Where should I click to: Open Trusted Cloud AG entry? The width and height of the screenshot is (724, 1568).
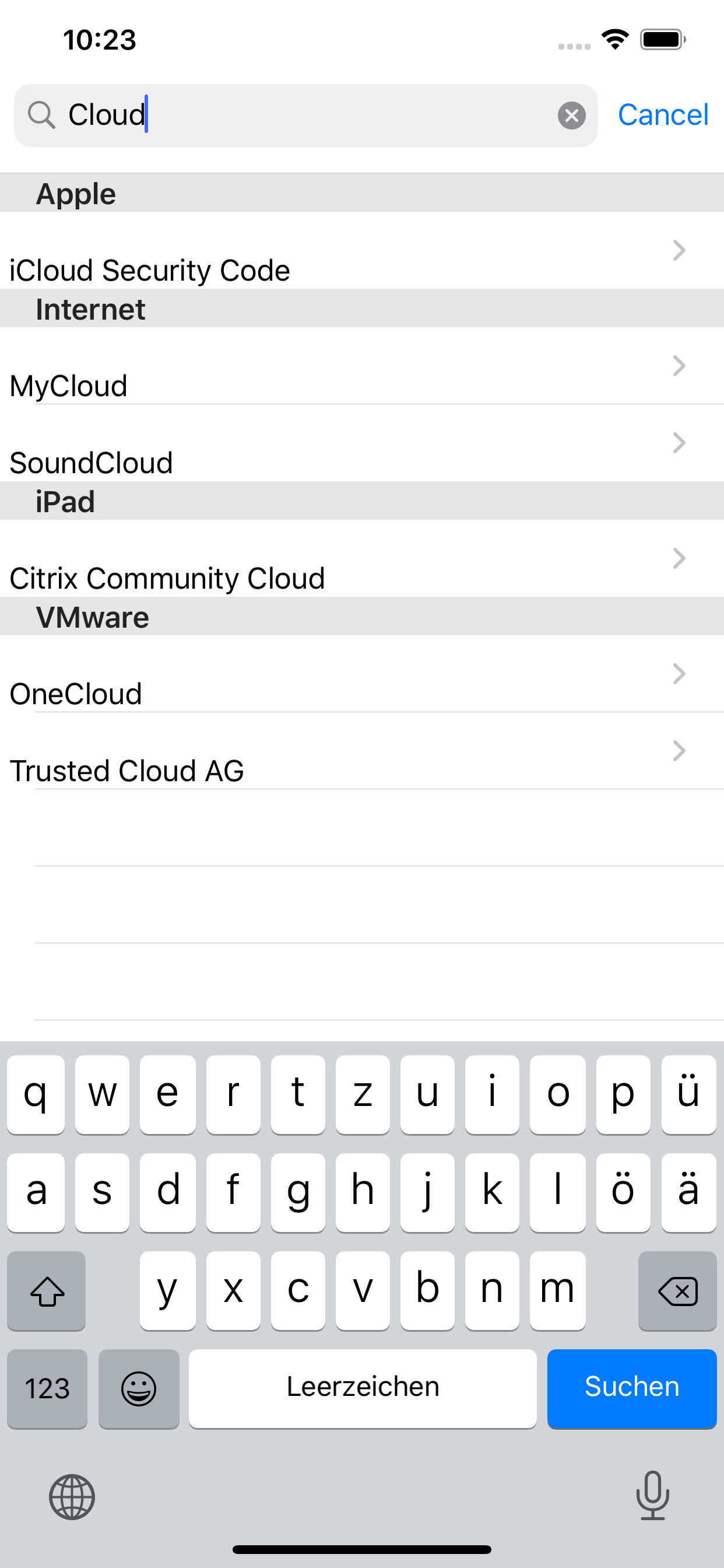tap(362, 751)
